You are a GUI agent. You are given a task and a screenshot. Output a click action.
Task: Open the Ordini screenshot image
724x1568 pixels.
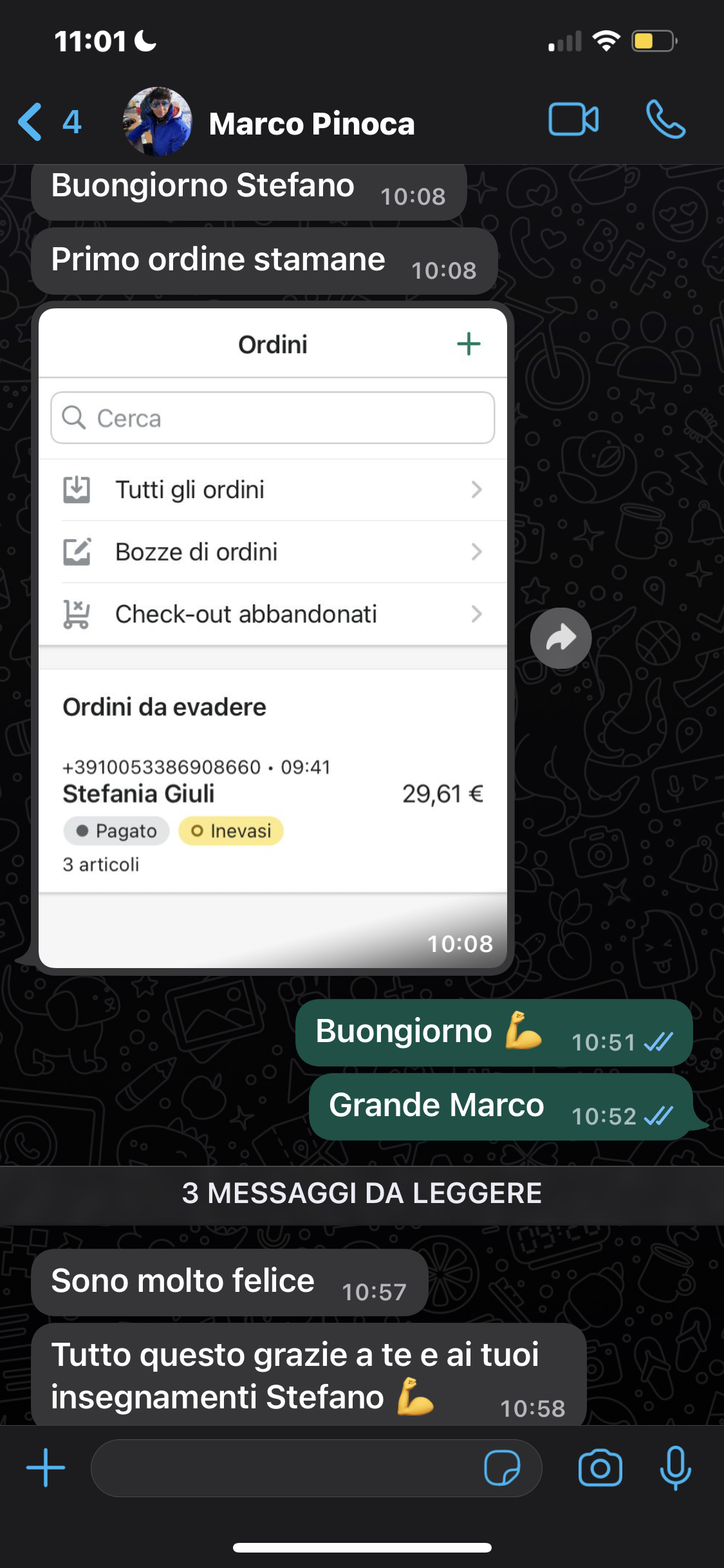tap(272, 637)
